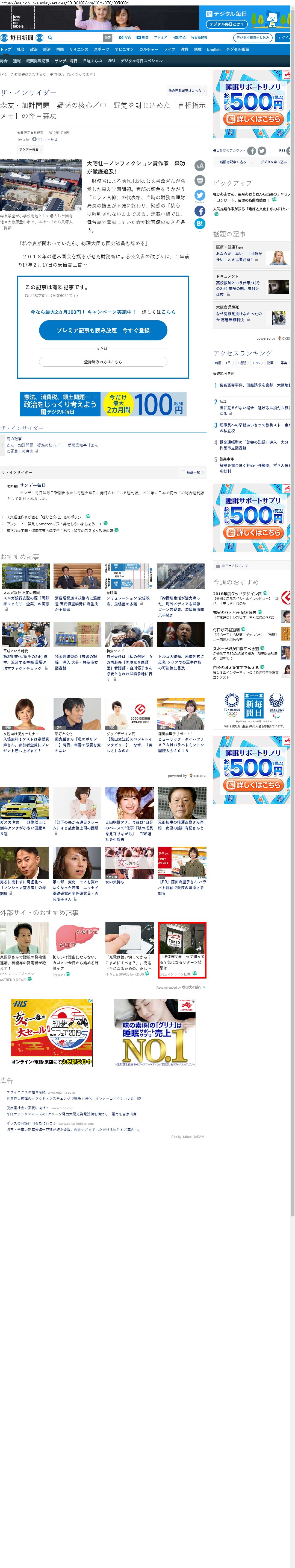This screenshot has height=1568, width=295.
Task: Select the 1日 ranking tab
Action: pos(228,363)
